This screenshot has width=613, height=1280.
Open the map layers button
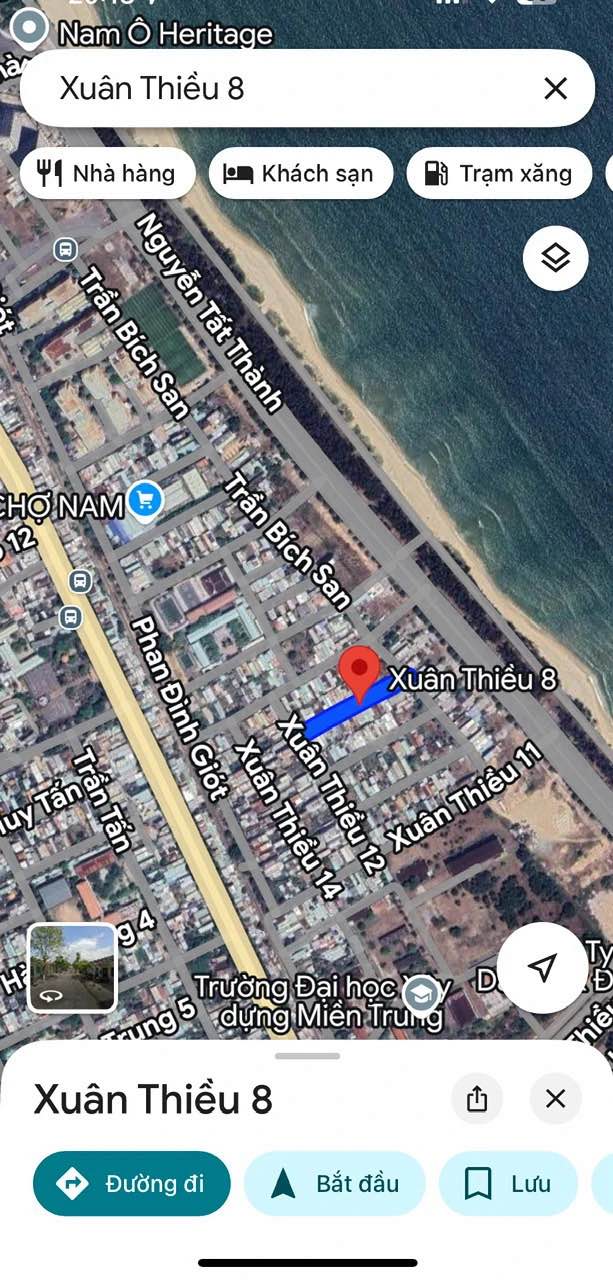(x=555, y=259)
